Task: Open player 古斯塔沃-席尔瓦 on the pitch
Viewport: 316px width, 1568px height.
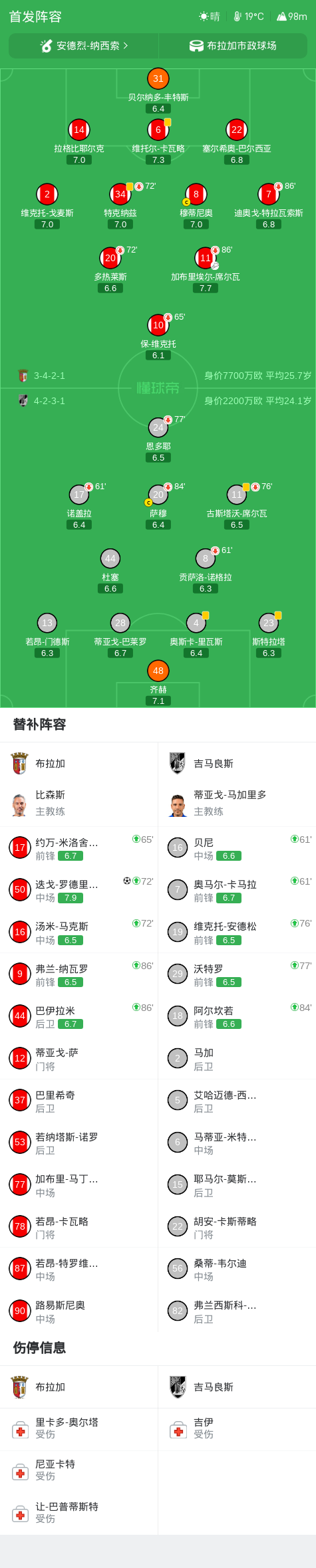Action: (237, 506)
